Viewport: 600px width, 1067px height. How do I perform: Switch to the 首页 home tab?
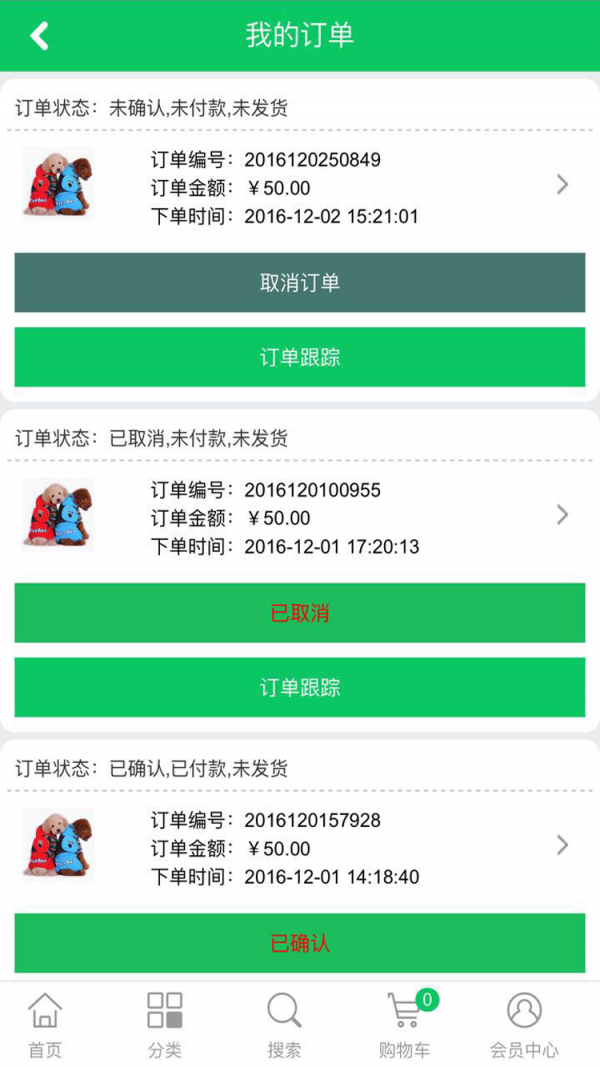pos(45,1025)
